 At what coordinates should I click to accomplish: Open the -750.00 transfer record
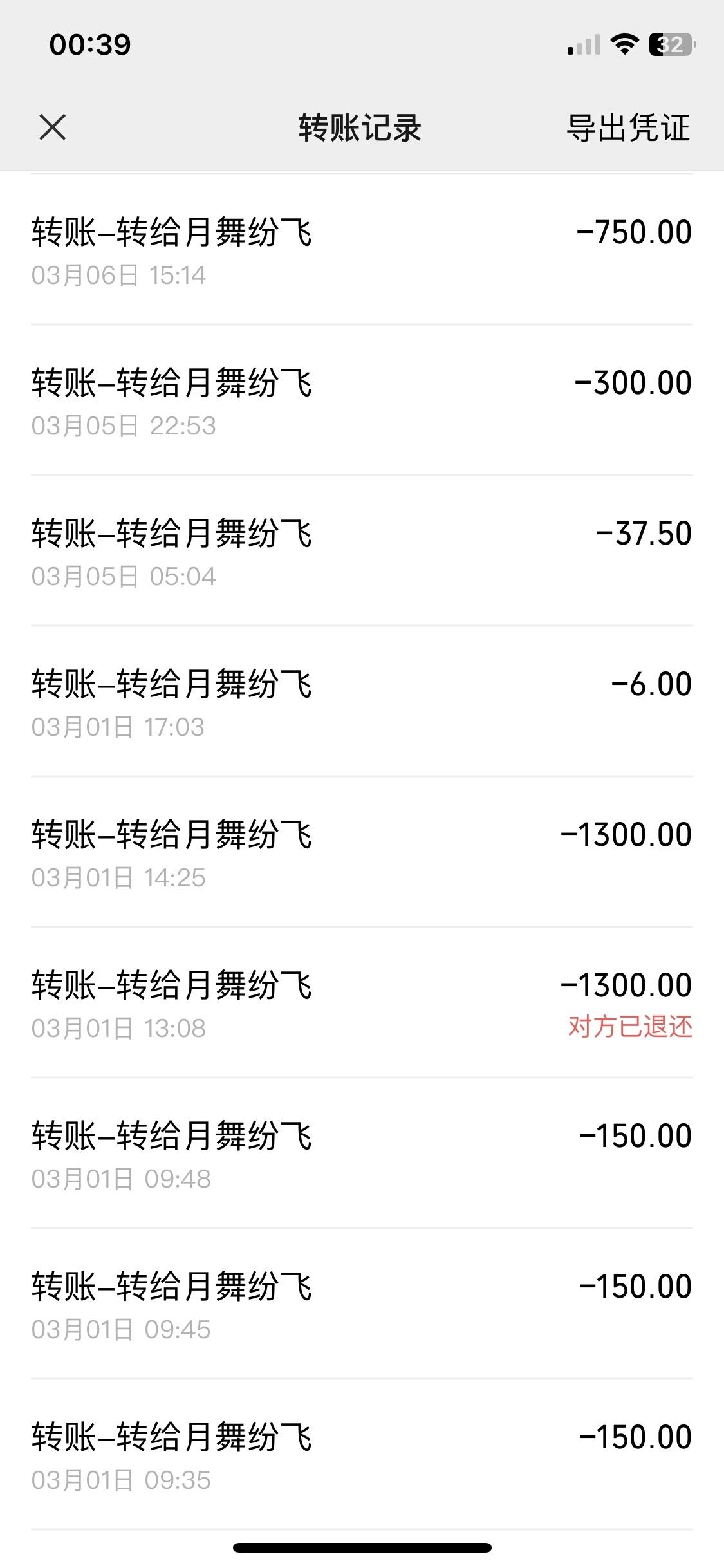click(362, 250)
